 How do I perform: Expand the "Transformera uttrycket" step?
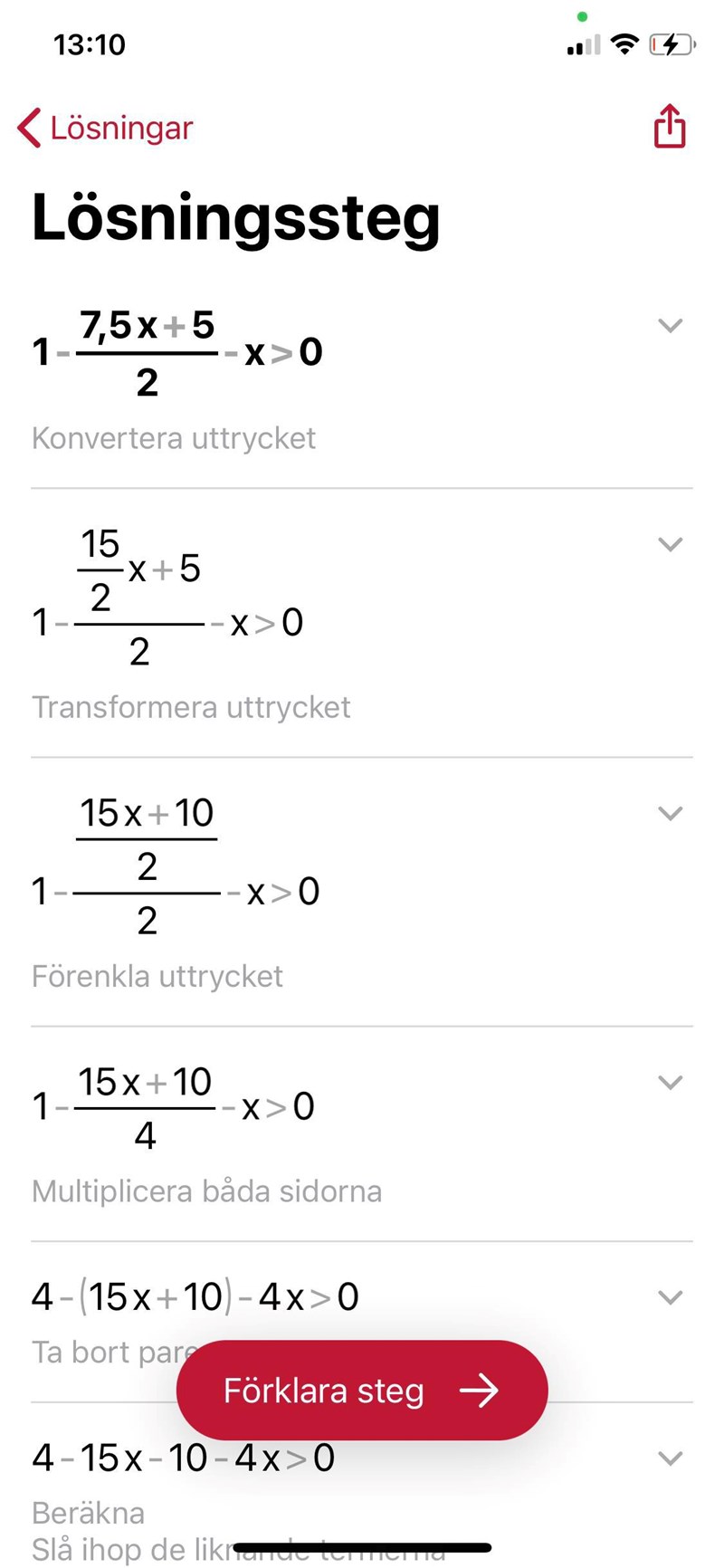670,544
